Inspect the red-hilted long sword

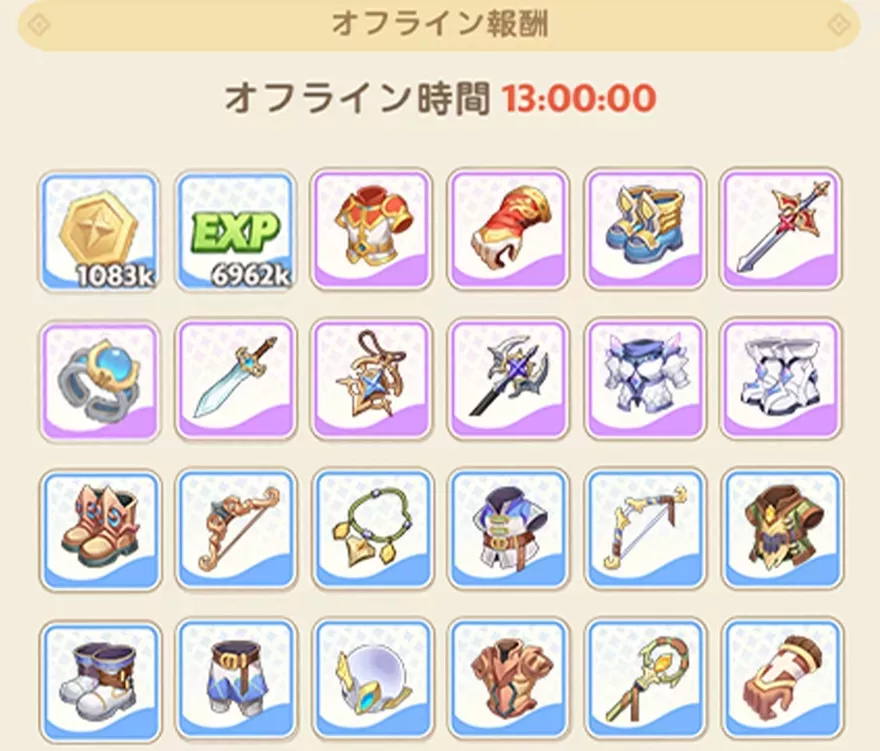(x=782, y=229)
